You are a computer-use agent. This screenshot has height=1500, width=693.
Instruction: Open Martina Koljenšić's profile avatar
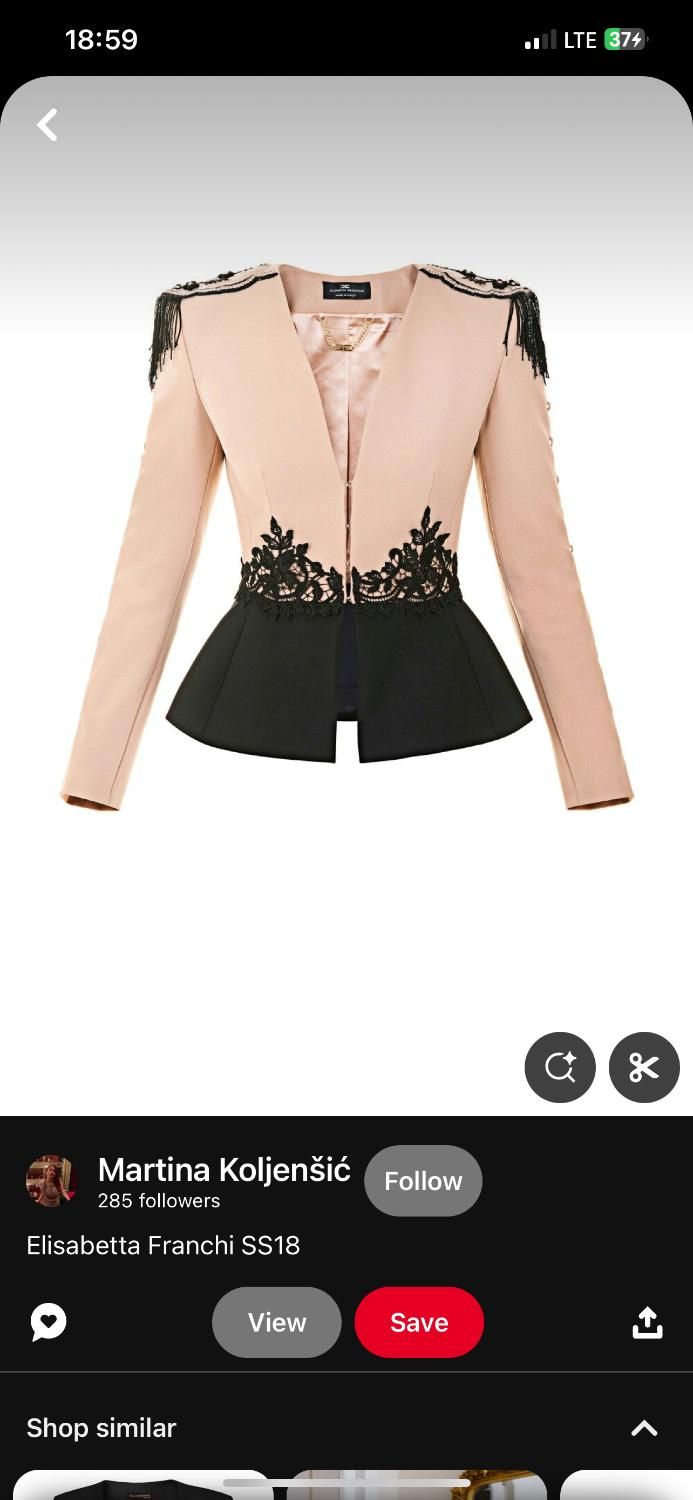pos(52,1181)
